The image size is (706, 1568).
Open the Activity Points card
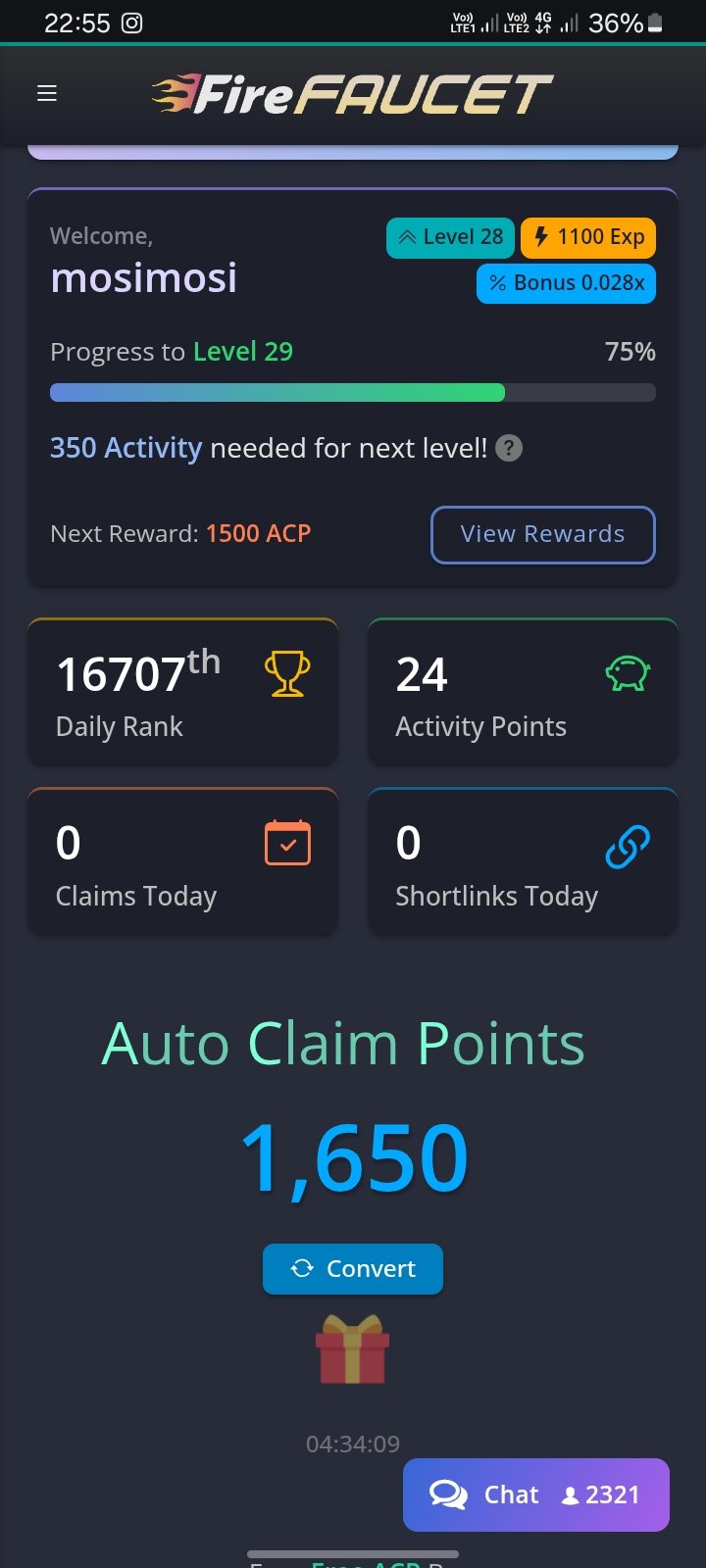point(523,693)
